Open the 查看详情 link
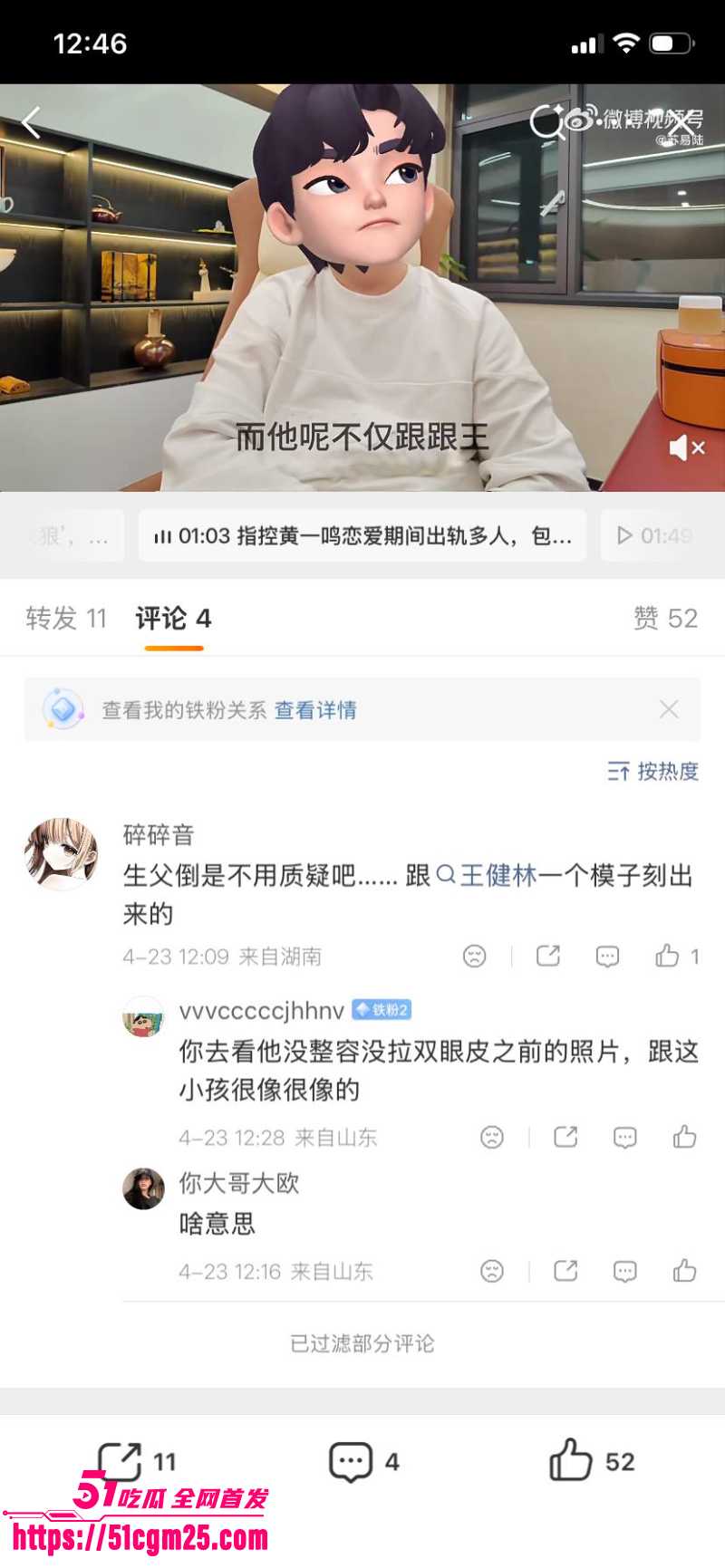Viewport: 725px width, 1568px height. pyautogui.click(x=314, y=711)
